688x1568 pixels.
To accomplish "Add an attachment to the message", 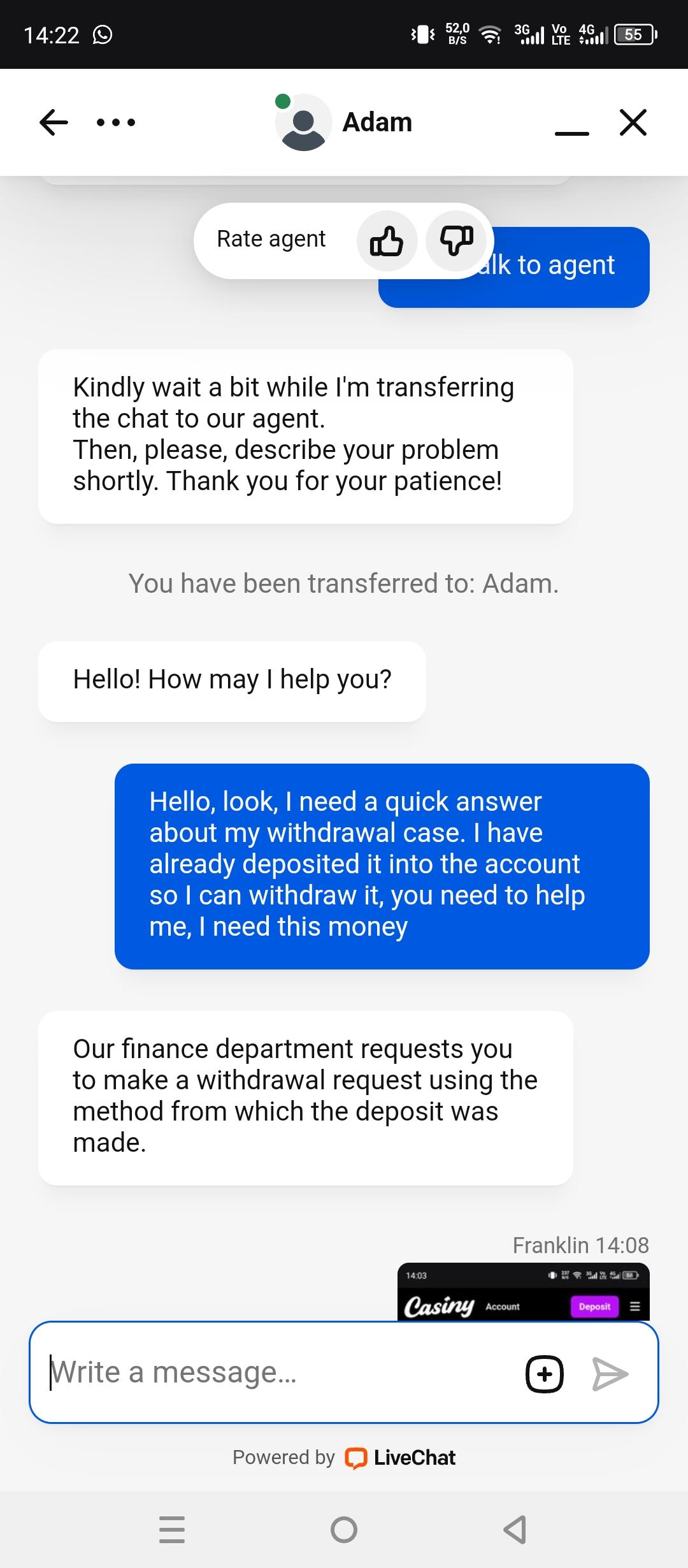I will pyautogui.click(x=544, y=1374).
